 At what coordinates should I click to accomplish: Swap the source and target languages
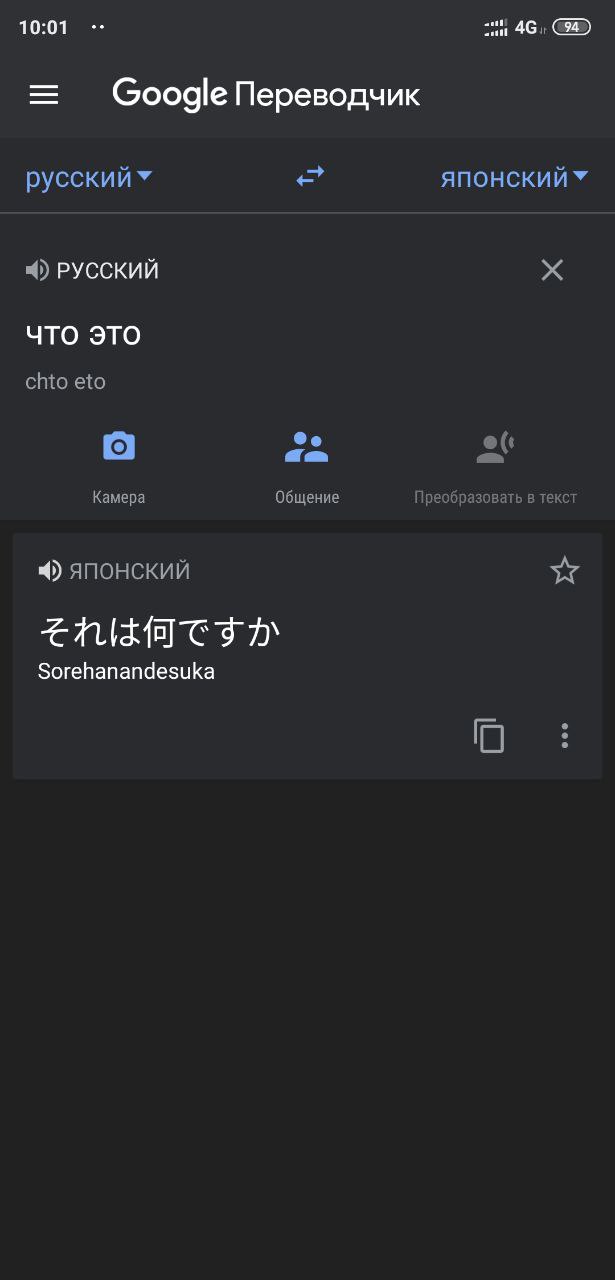[x=310, y=177]
